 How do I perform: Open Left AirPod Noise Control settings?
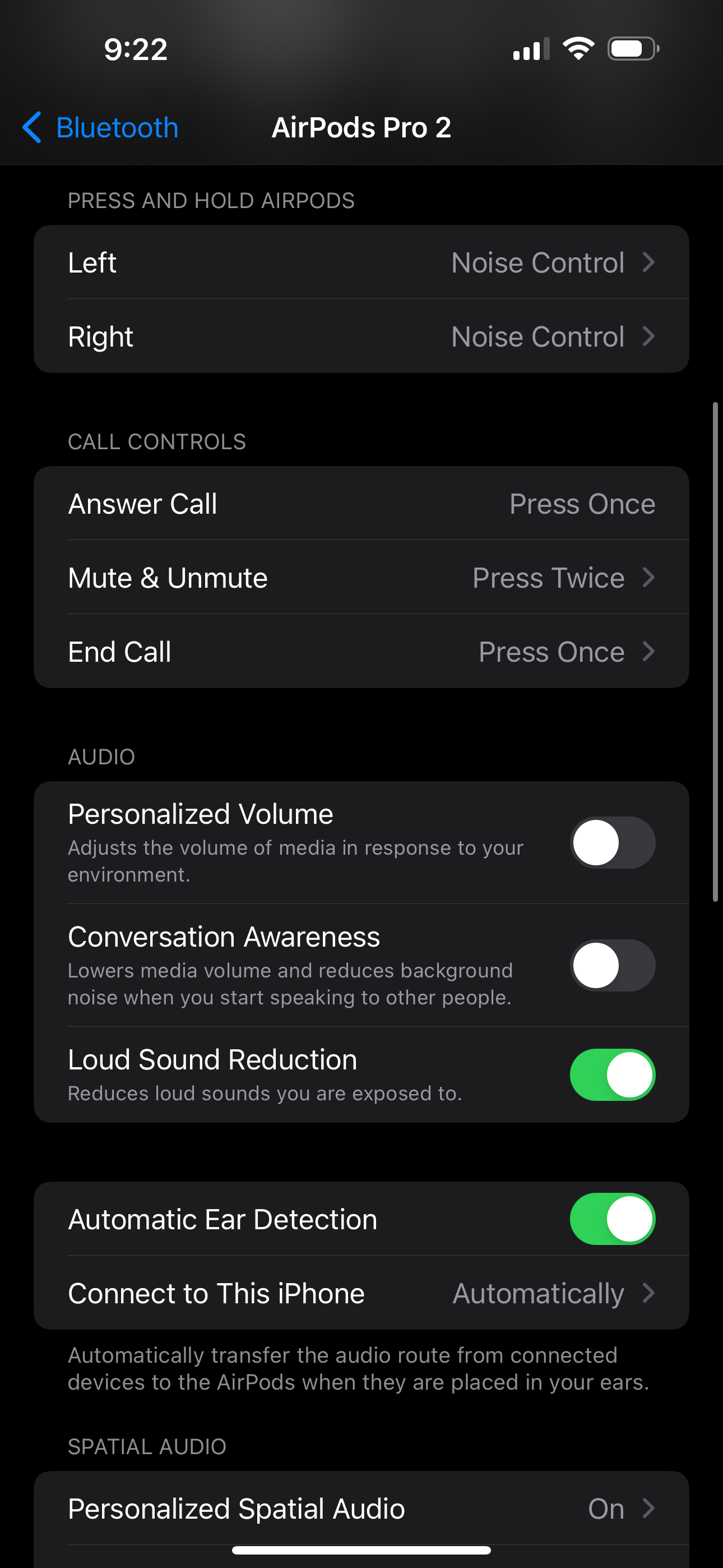point(361,262)
